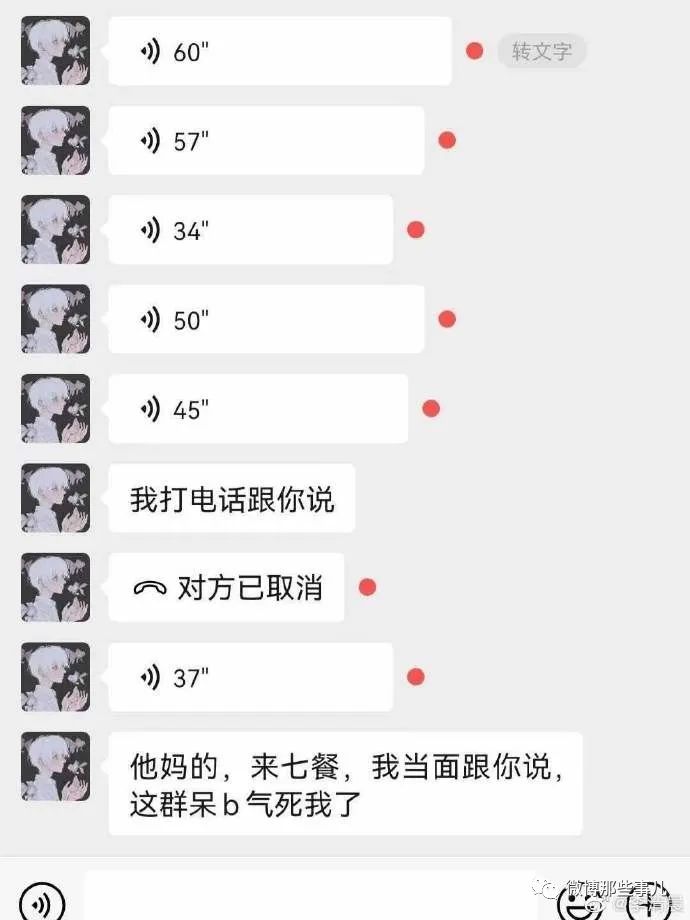Play the 34" voice message
The height and width of the screenshot is (920, 690).
(x=250, y=230)
